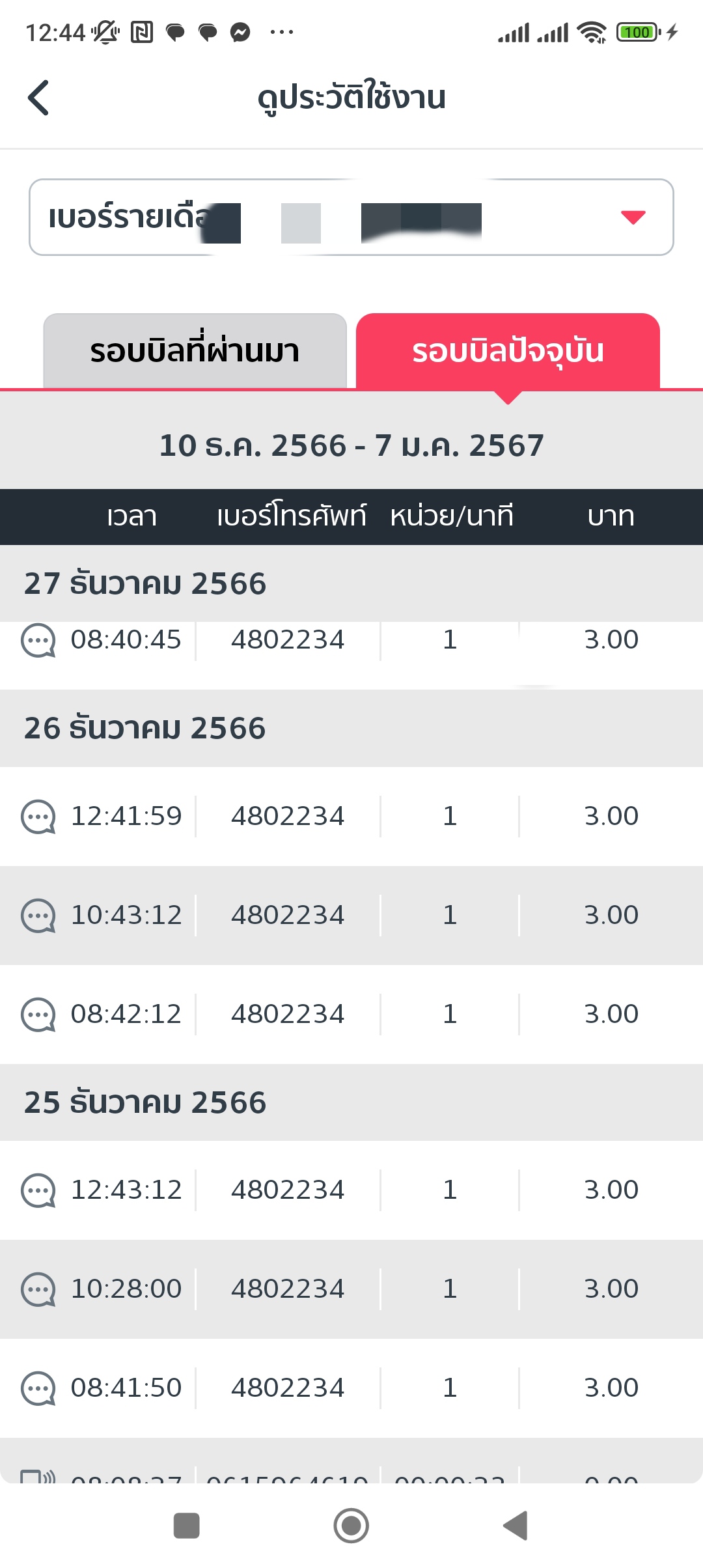
Task: Go back using the header arrow
Action: [39, 98]
